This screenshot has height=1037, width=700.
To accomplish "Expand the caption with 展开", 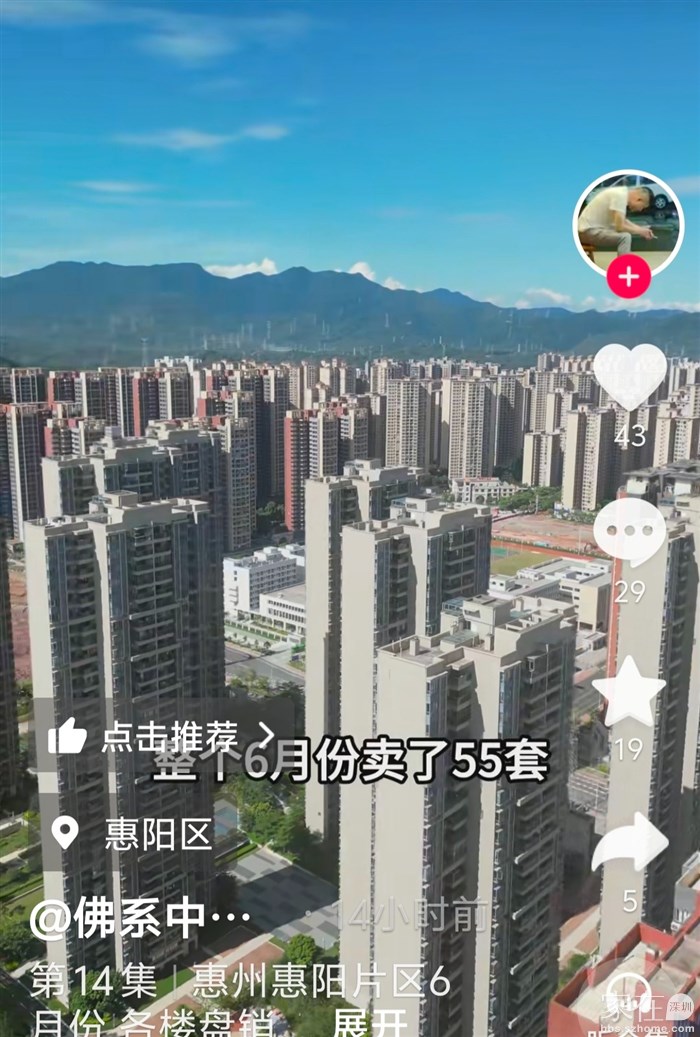I will pyautogui.click(x=370, y=1022).
